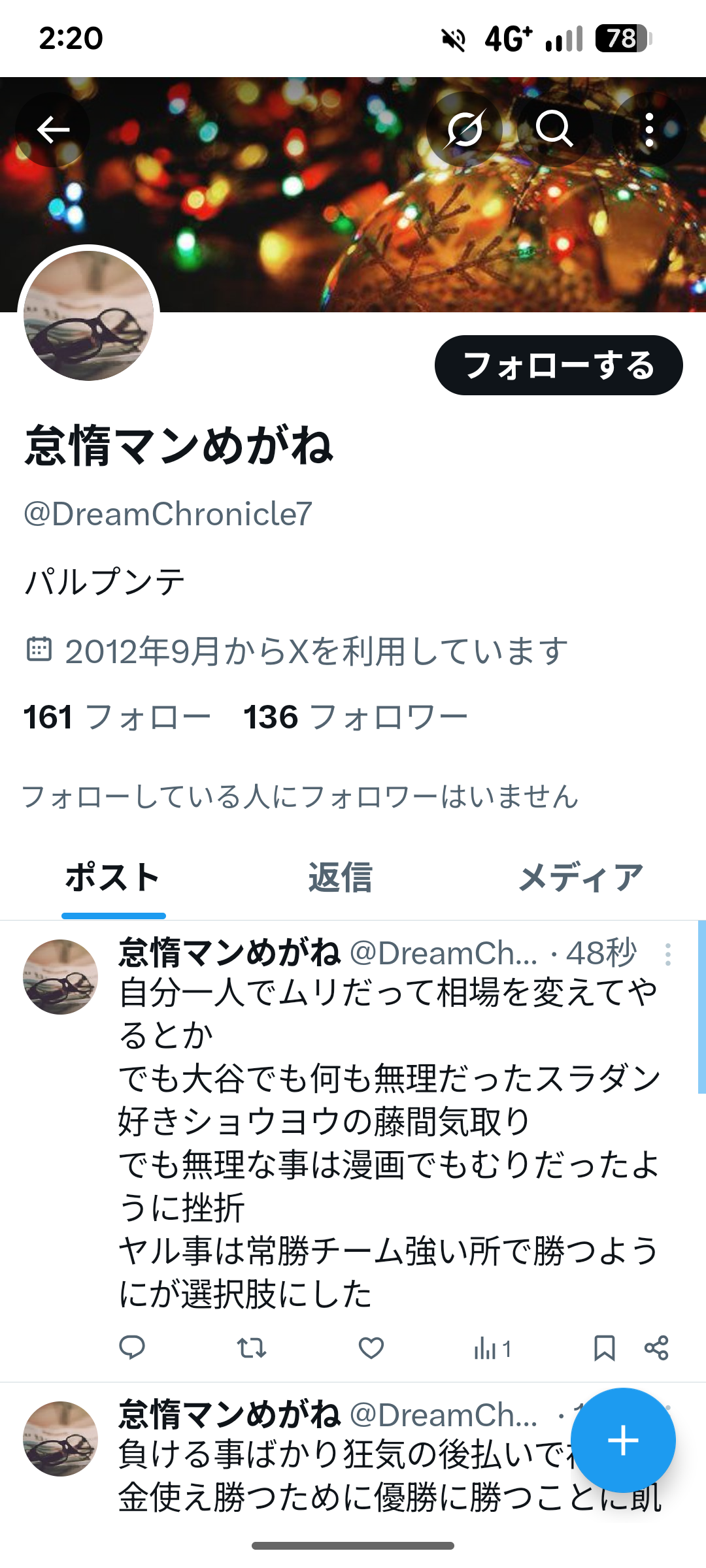Bookmark the 48秒 post
The image size is (706, 1568).
(604, 1347)
